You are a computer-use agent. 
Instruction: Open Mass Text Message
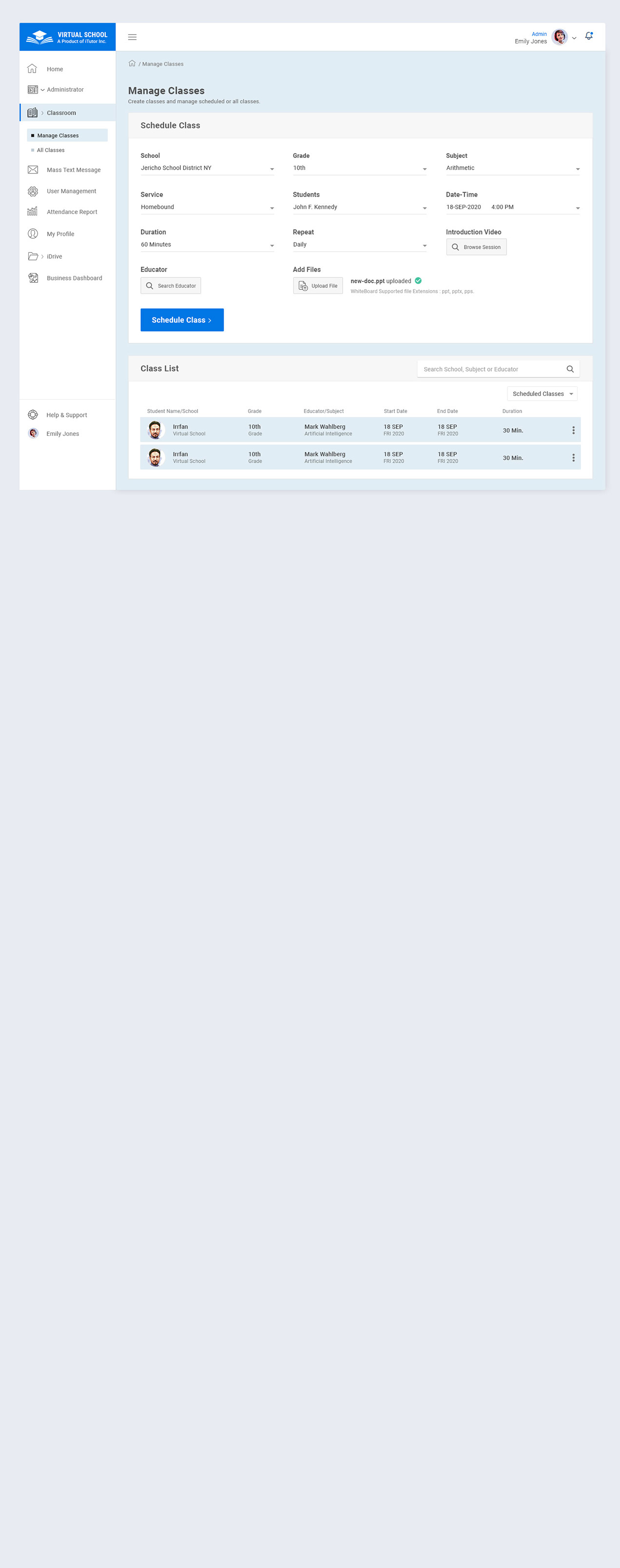tap(74, 171)
